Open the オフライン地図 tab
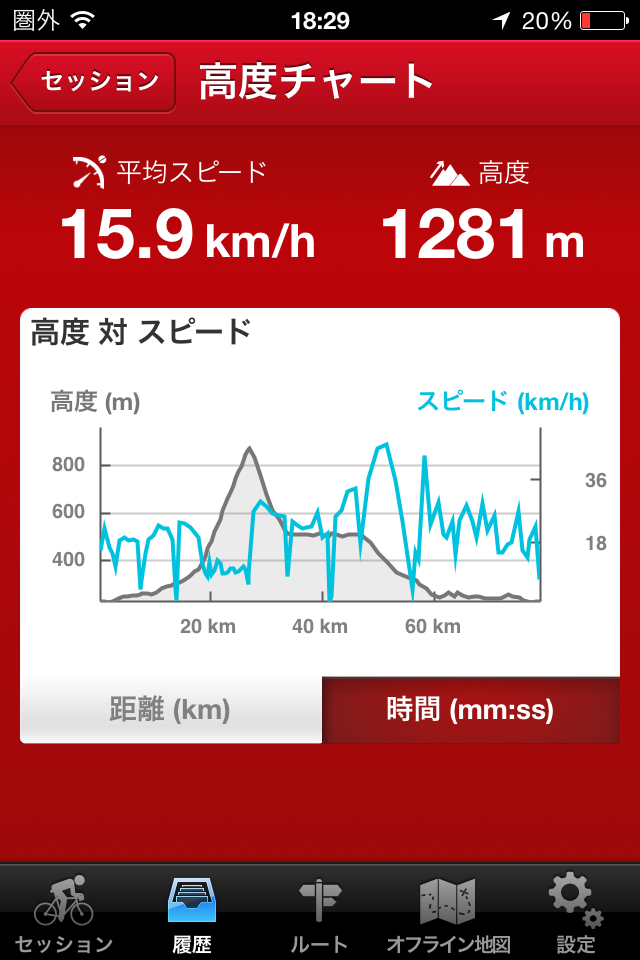This screenshot has height=960, width=640. pos(448,912)
